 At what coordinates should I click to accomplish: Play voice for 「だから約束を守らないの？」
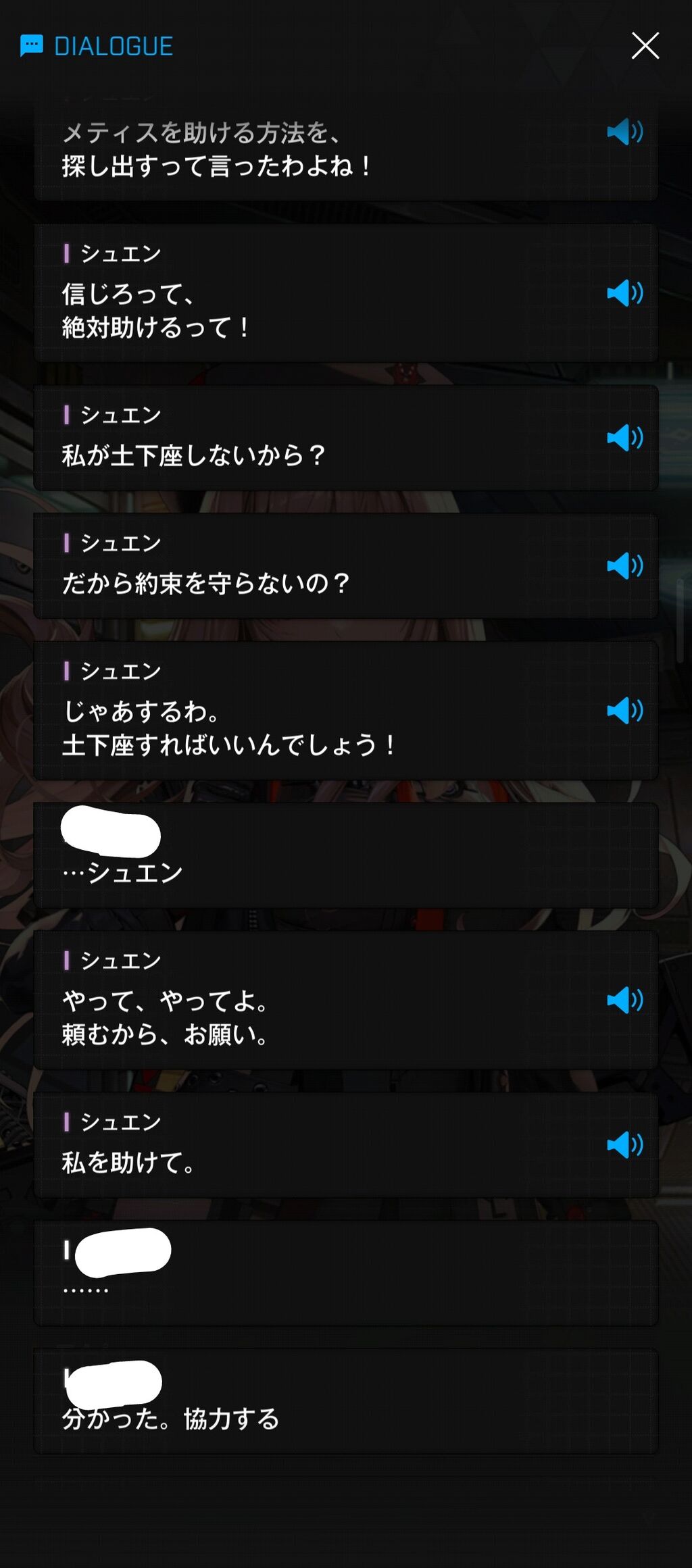(x=625, y=565)
